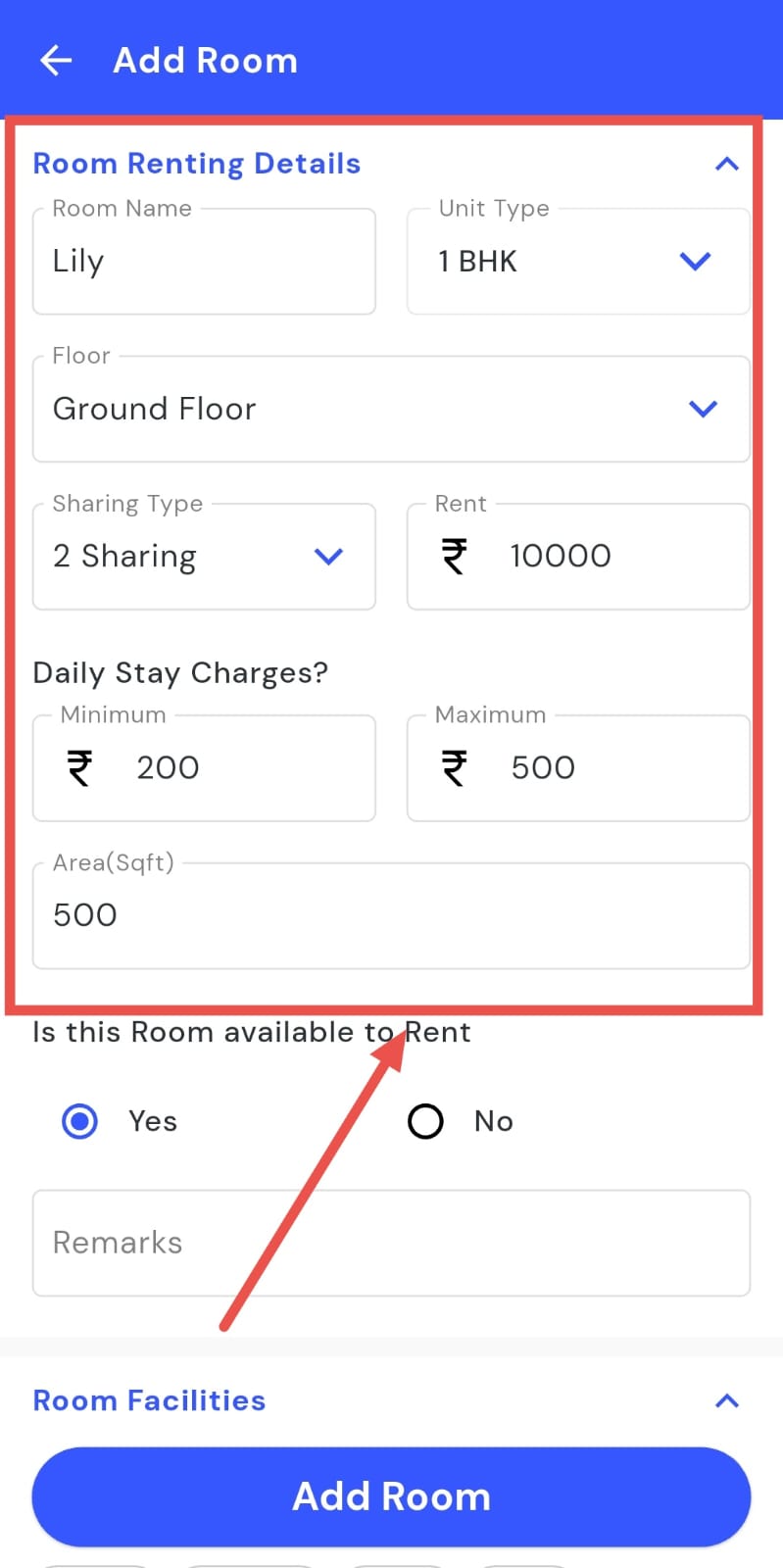The image size is (783, 1568).
Task: Select No for room availability
Action: [425, 1121]
